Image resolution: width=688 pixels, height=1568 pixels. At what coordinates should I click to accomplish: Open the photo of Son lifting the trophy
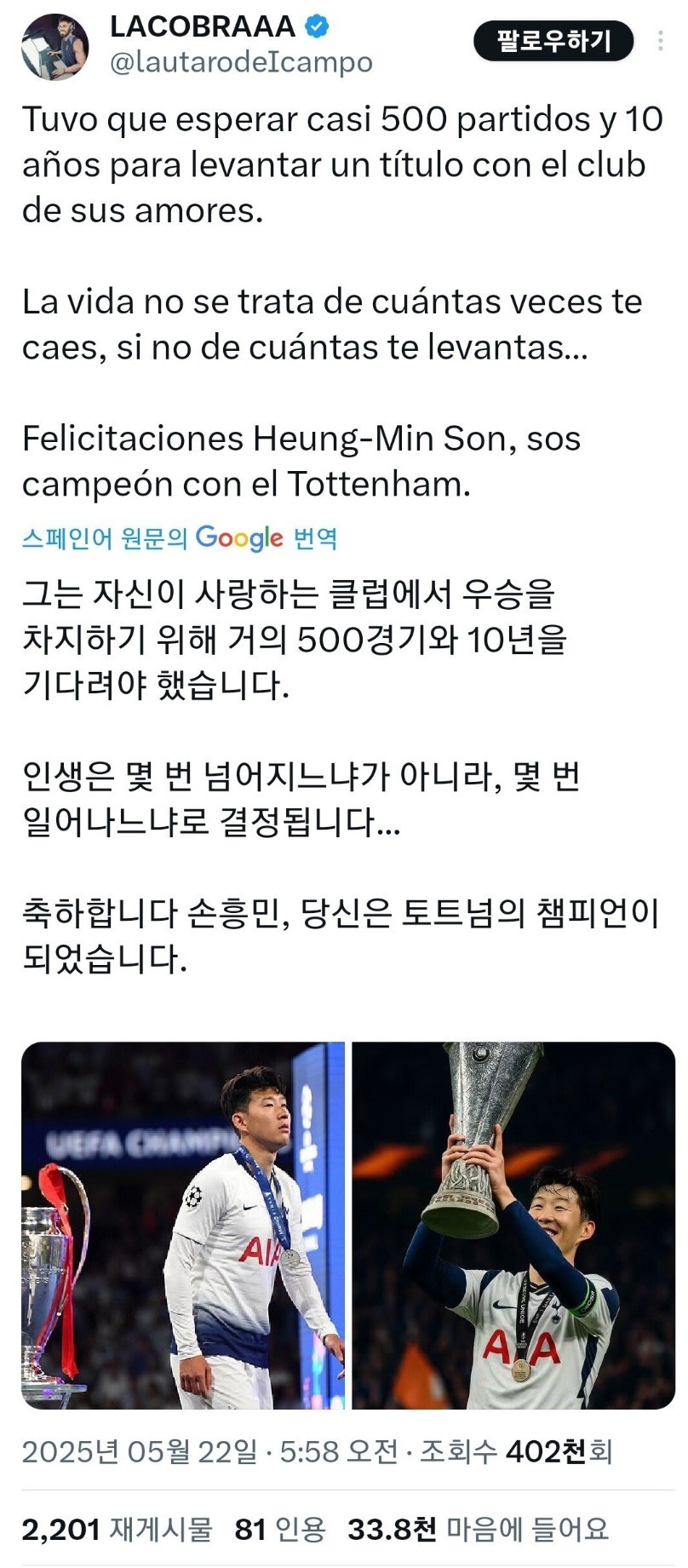coord(513,1225)
